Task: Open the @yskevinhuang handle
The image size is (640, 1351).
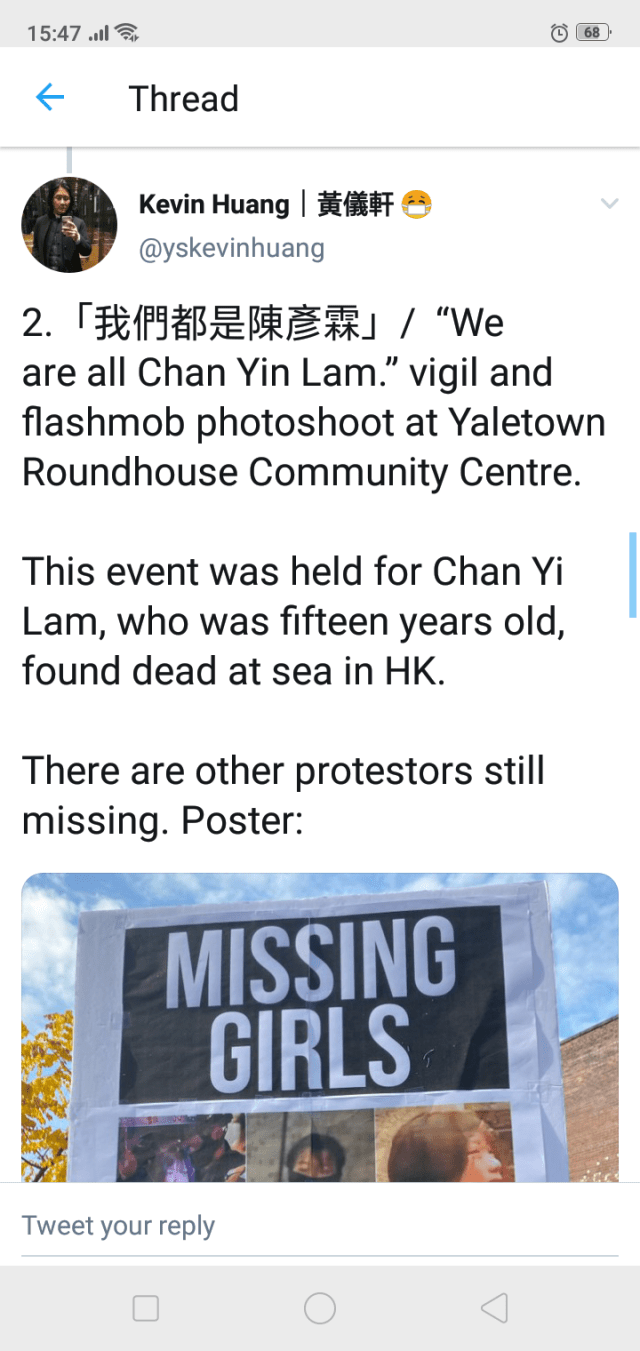Action: (x=231, y=248)
